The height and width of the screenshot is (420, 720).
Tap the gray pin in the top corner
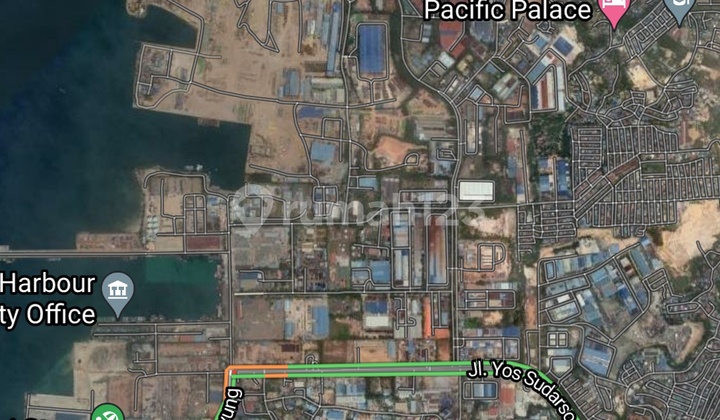681,9
